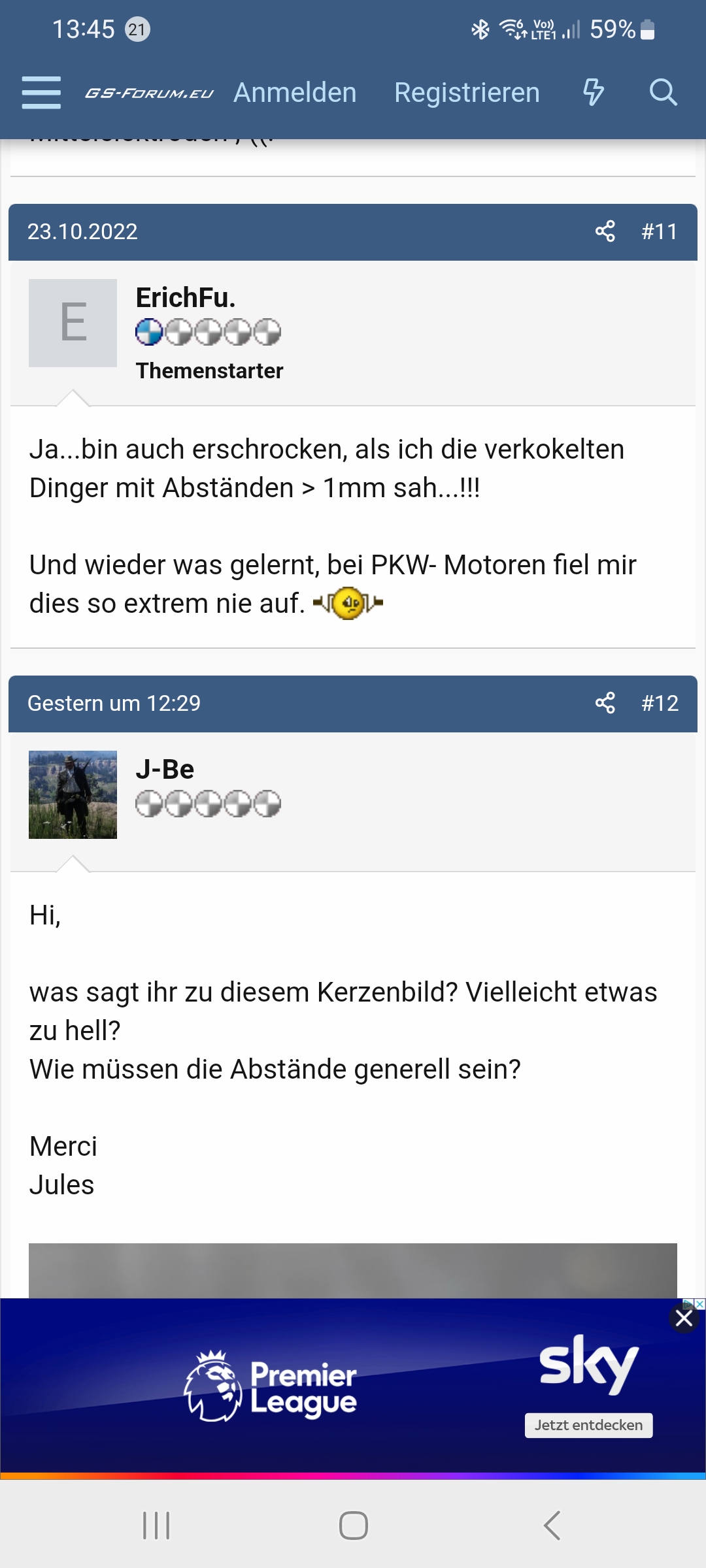This screenshot has width=706, height=1568.
Task: Tap Jetzt entdecken in the Sky ad
Action: (588, 1425)
